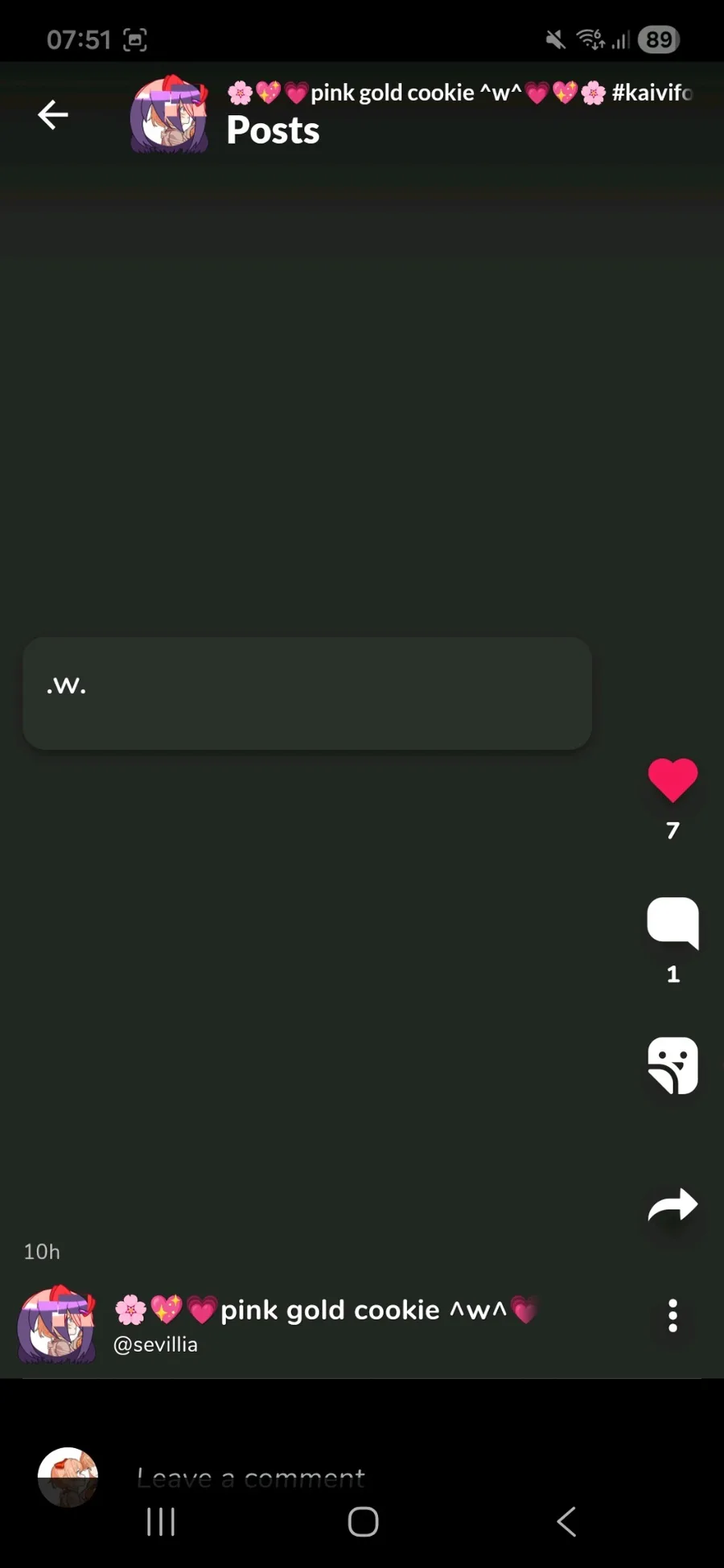Tap the sticker reaction icon
The image size is (724, 1568).
673,1066
